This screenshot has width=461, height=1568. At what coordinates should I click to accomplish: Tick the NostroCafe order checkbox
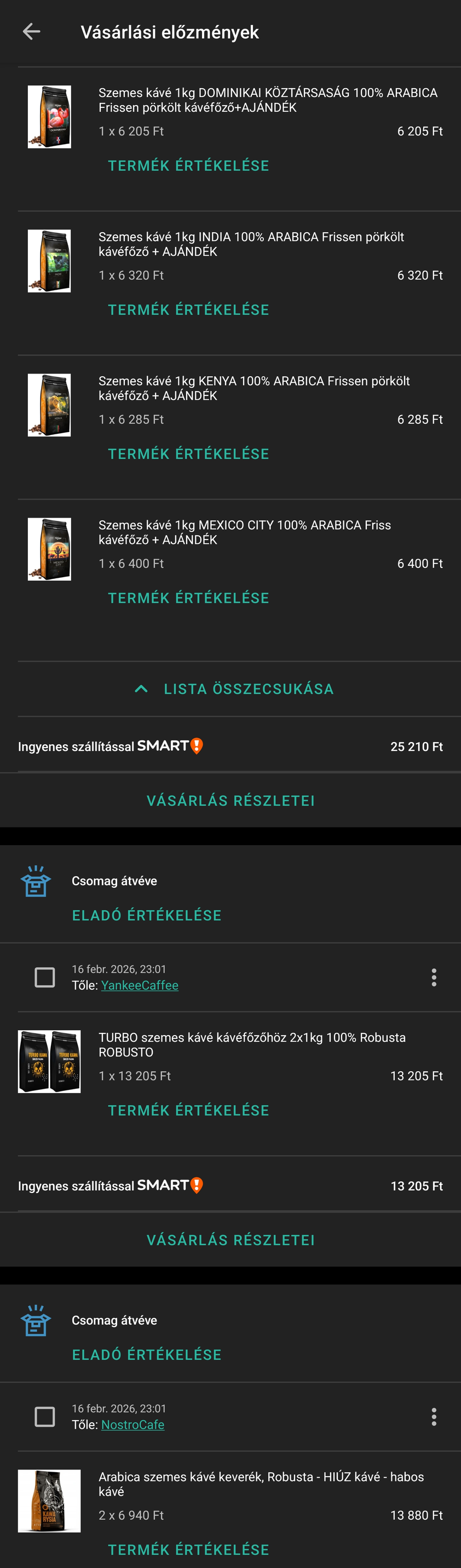[x=45, y=1417]
